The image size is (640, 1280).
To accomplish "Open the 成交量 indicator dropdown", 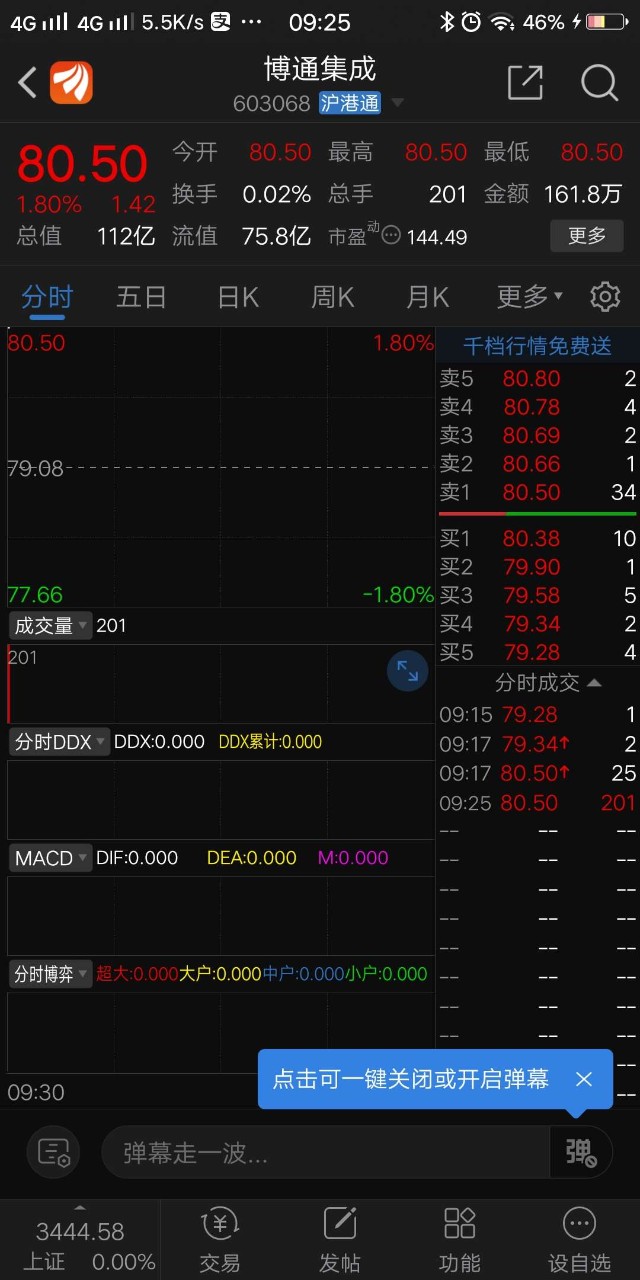I will tap(50, 626).
